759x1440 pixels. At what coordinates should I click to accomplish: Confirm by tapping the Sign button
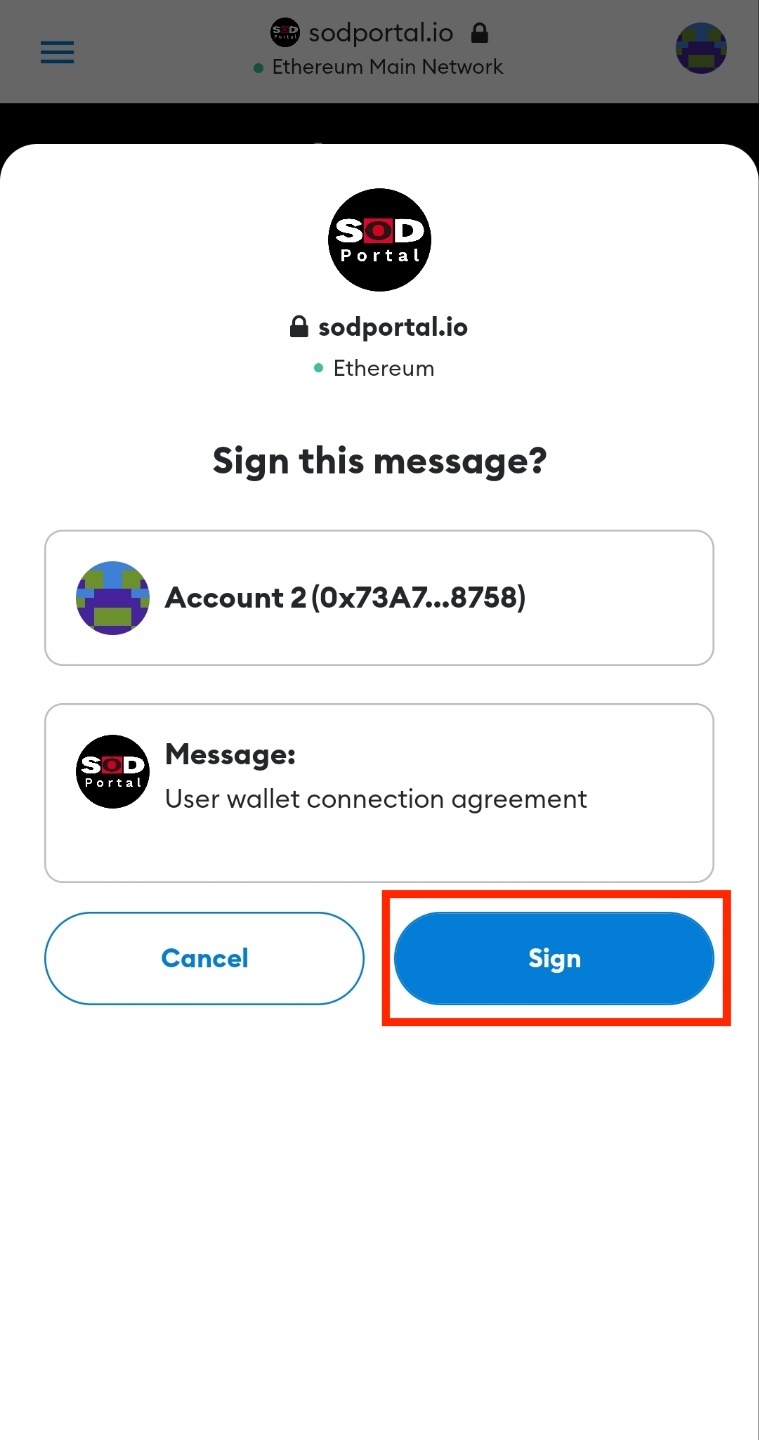[554, 958]
